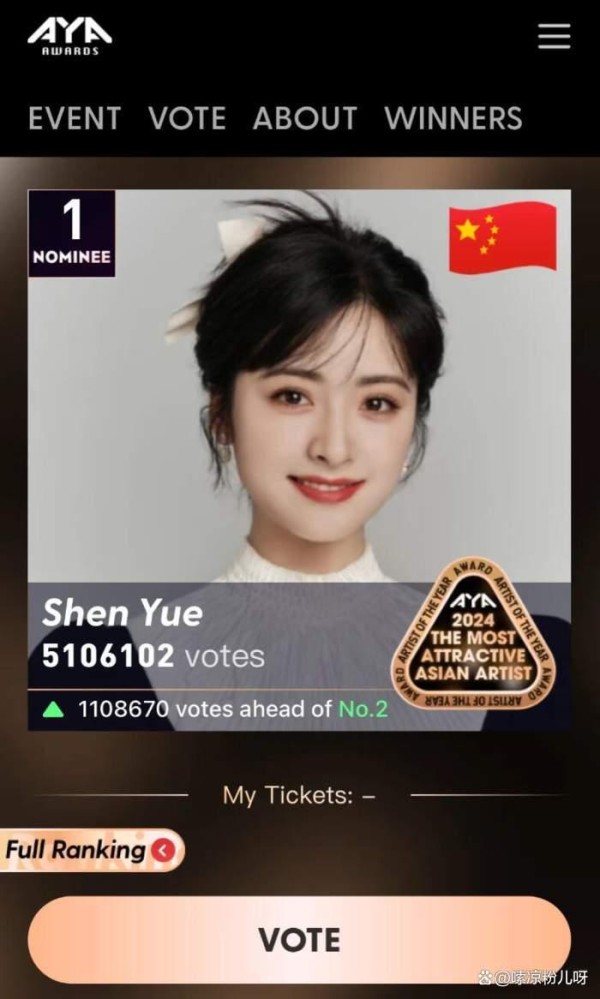This screenshot has height=999, width=600.
Task: Expand the Full Ranking list
Action: [92, 850]
